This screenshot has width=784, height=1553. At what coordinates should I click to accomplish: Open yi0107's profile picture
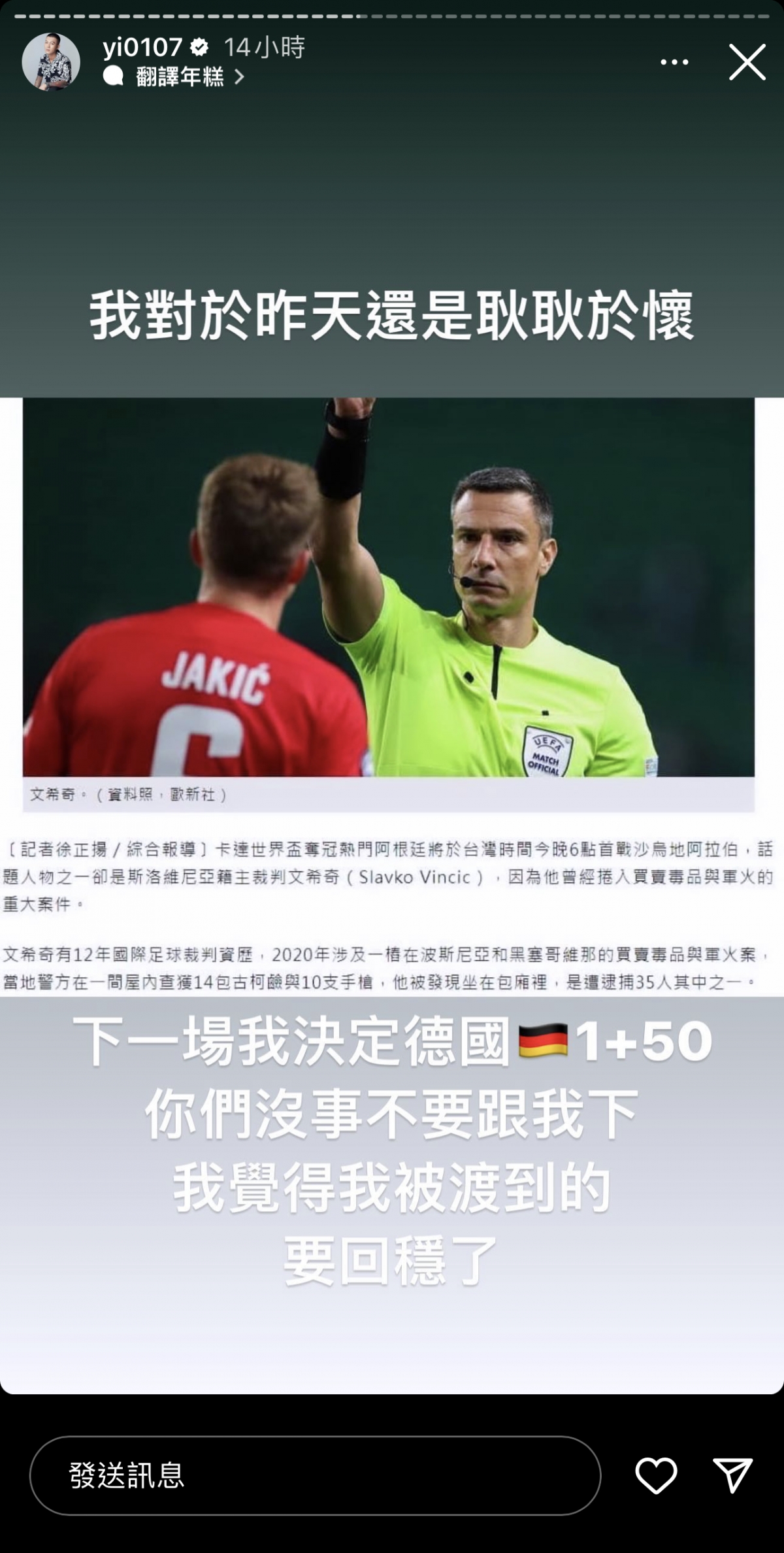51,62
